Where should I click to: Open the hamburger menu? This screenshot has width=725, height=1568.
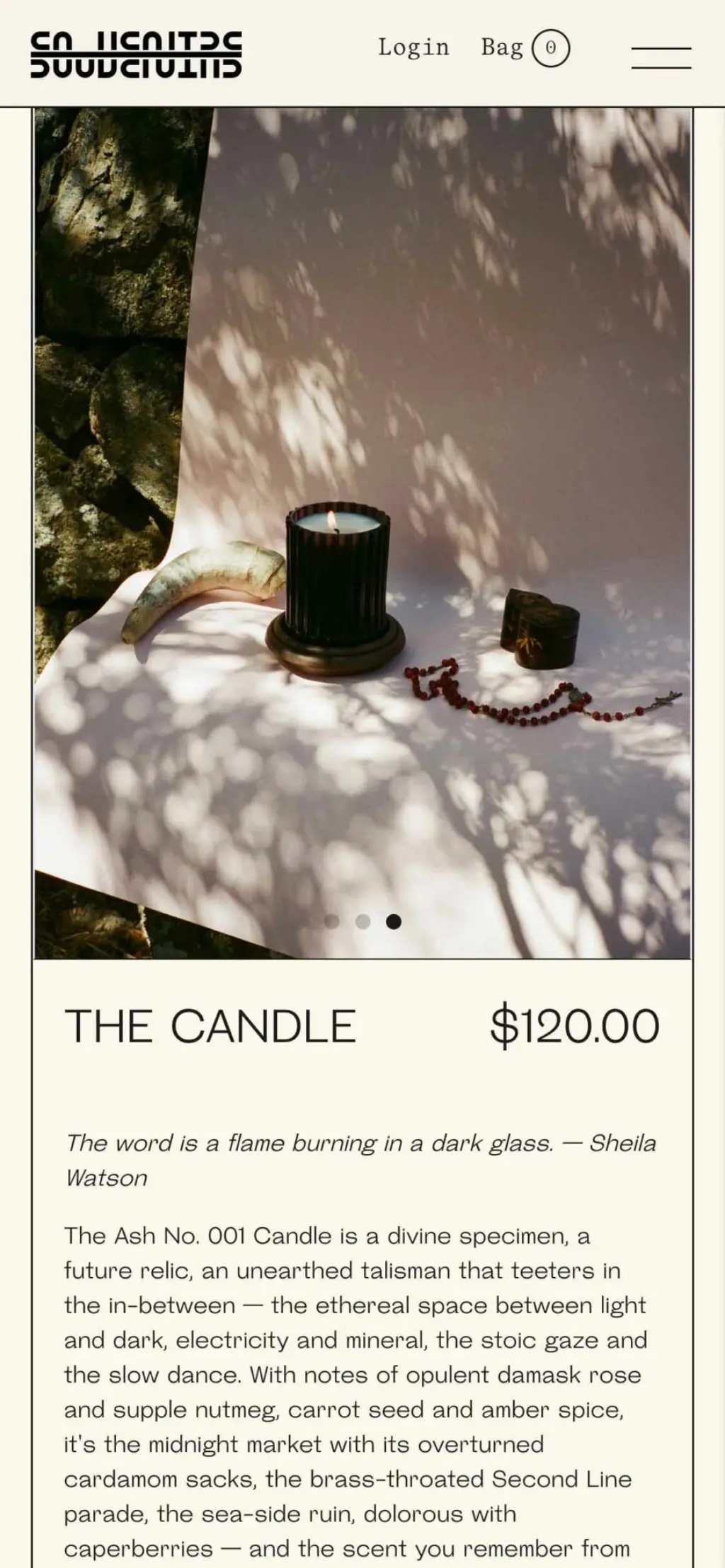pyautogui.click(x=661, y=58)
